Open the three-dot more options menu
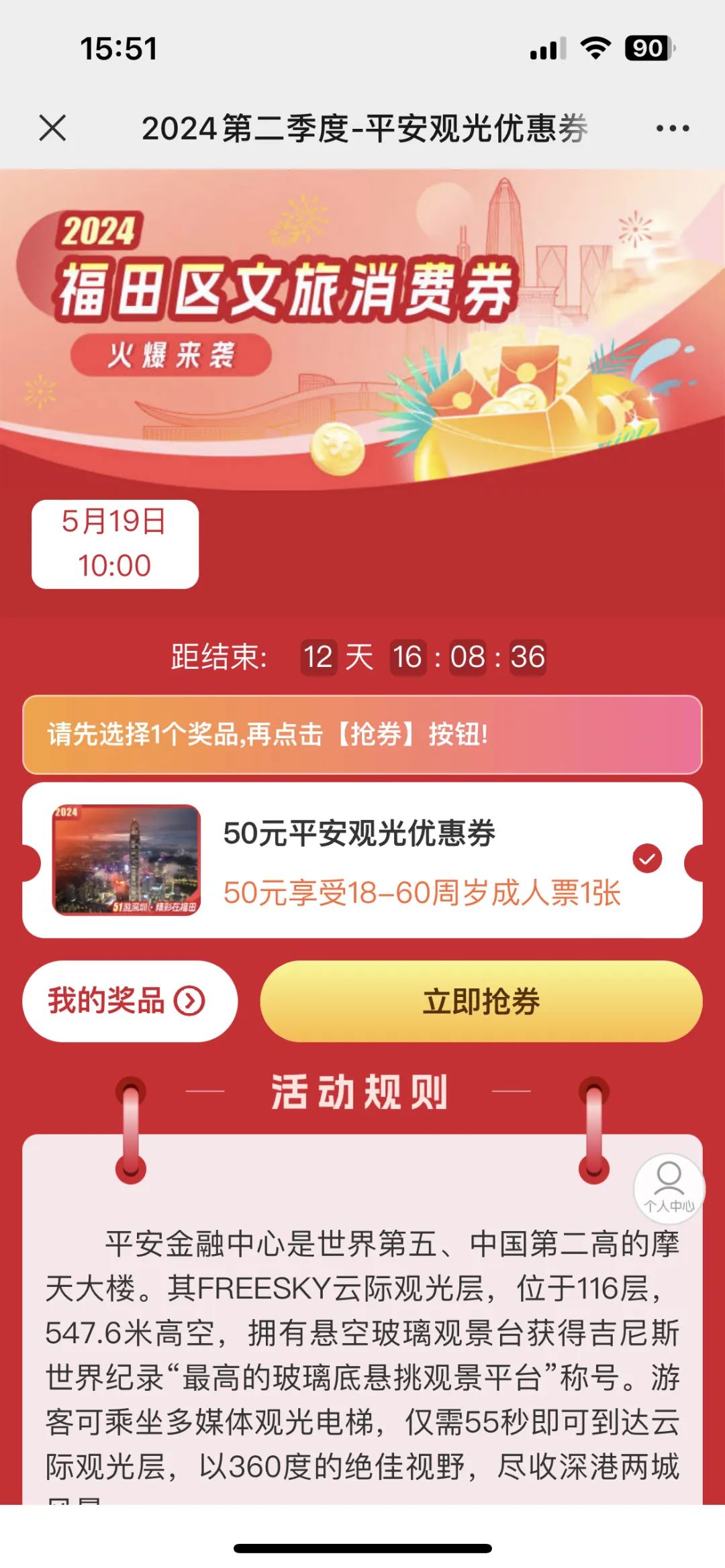Image resolution: width=725 pixels, height=1568 pixels. click(672, 128)
